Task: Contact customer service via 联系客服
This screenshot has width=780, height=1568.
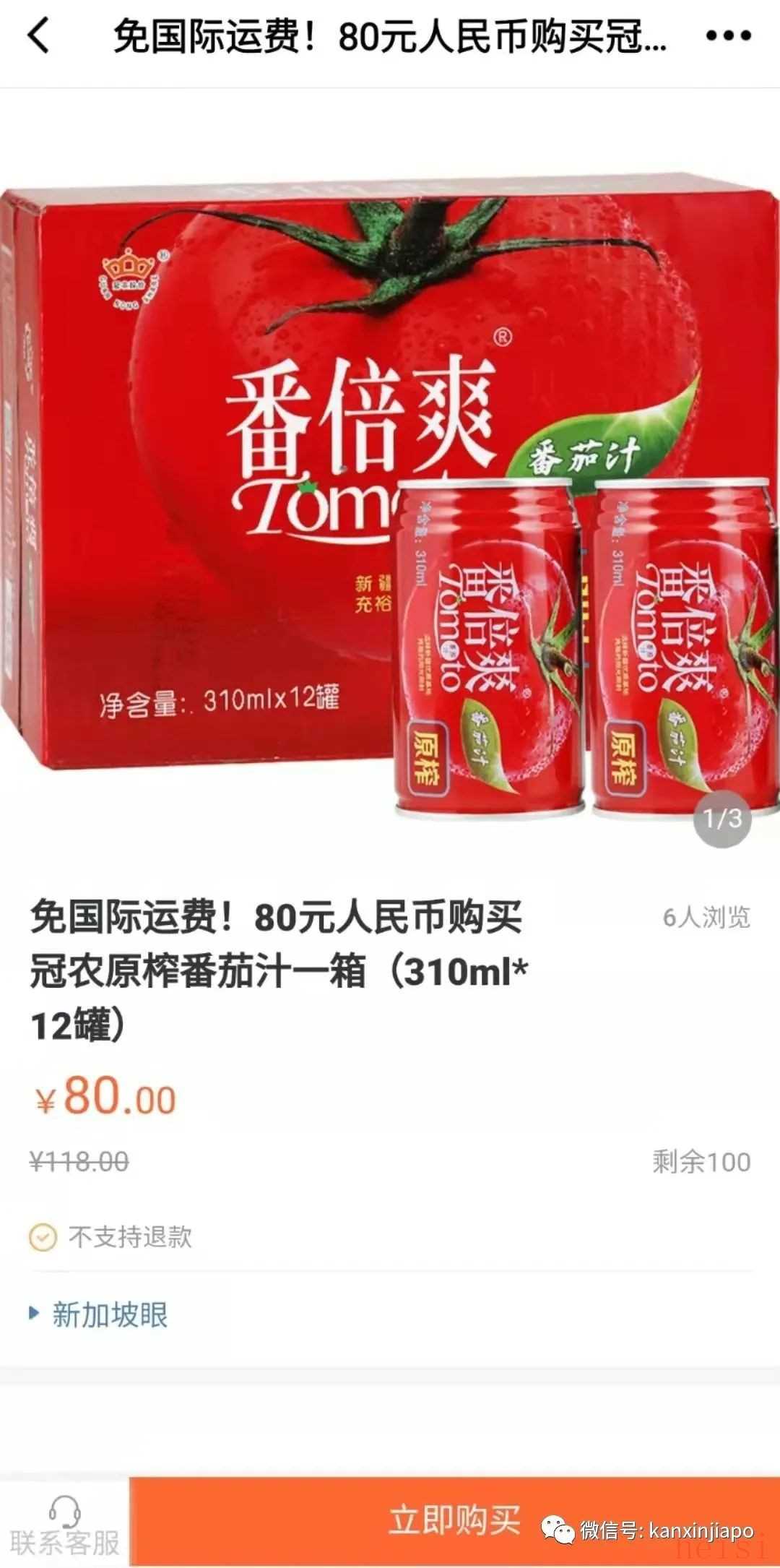Action: tap(64, 1525)
